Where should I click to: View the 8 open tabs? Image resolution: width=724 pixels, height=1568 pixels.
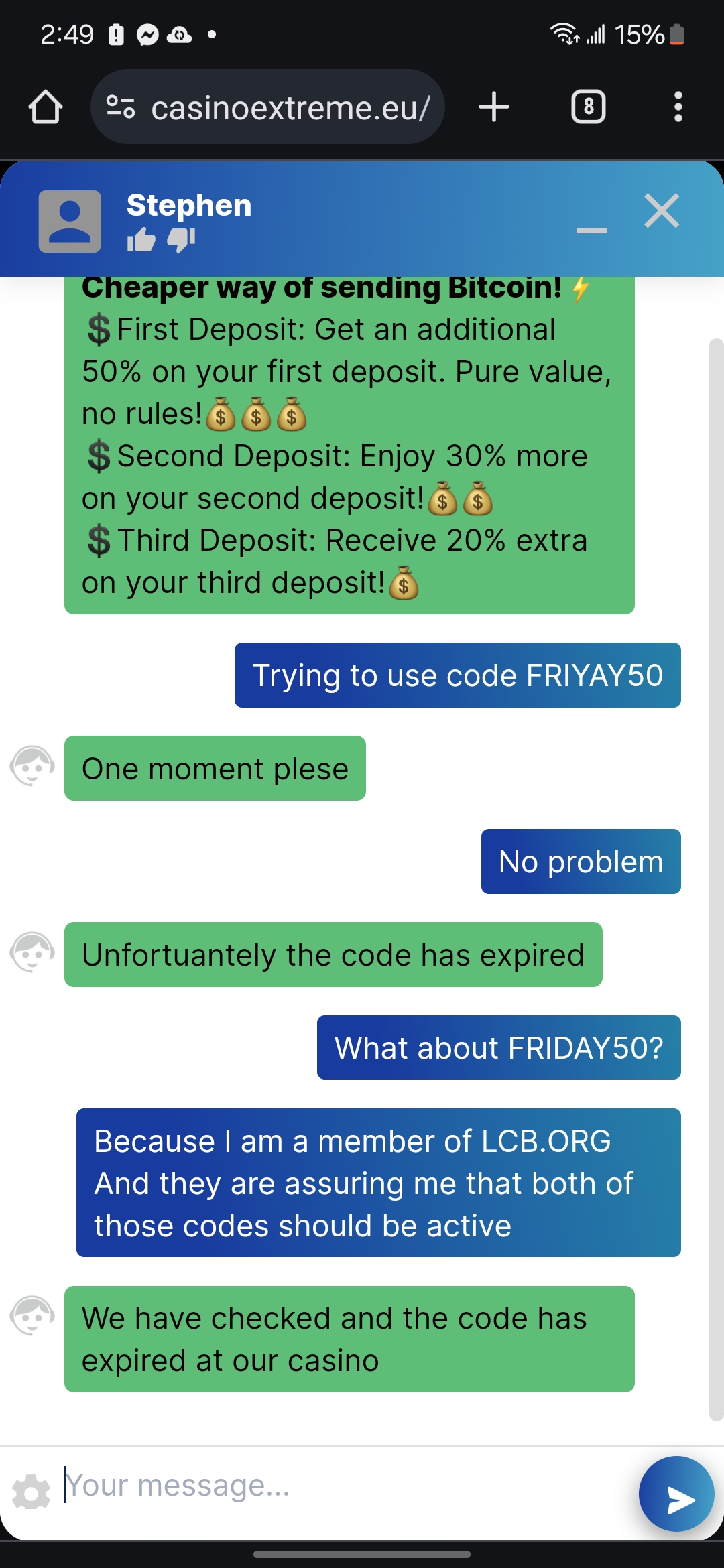(x=588, y=107)
